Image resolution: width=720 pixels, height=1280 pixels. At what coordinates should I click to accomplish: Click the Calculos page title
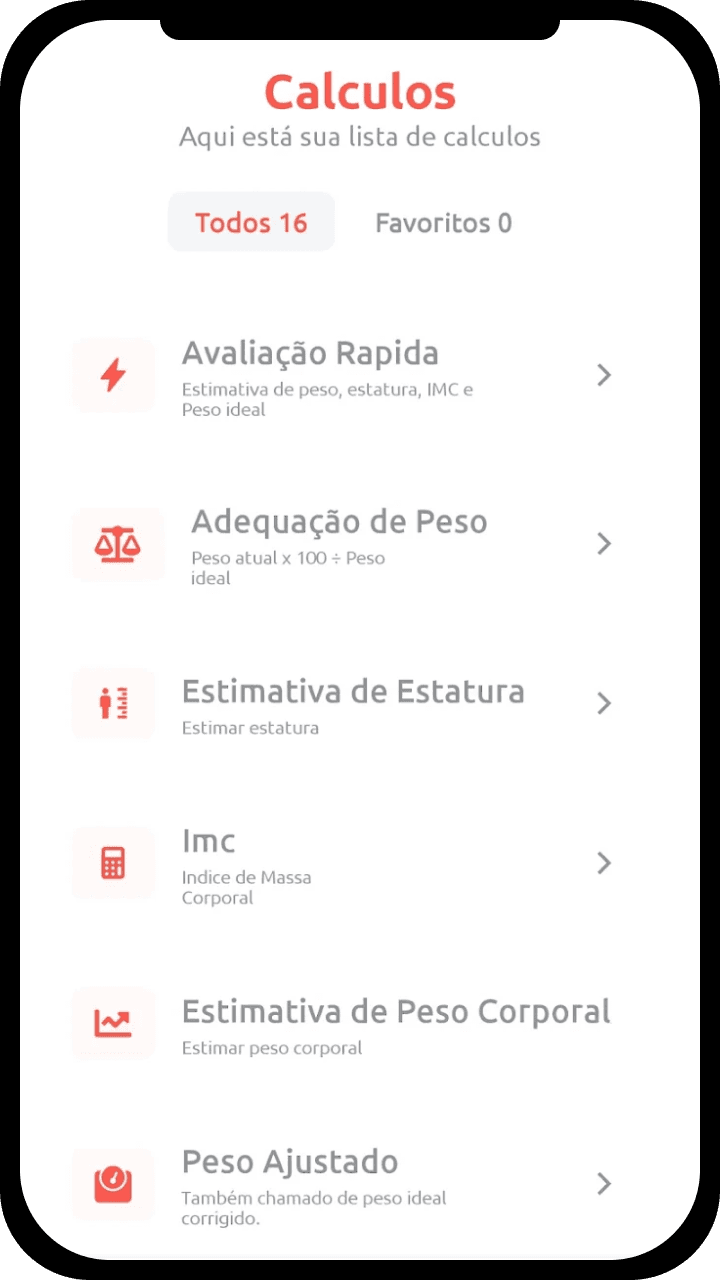coord(360,92)
